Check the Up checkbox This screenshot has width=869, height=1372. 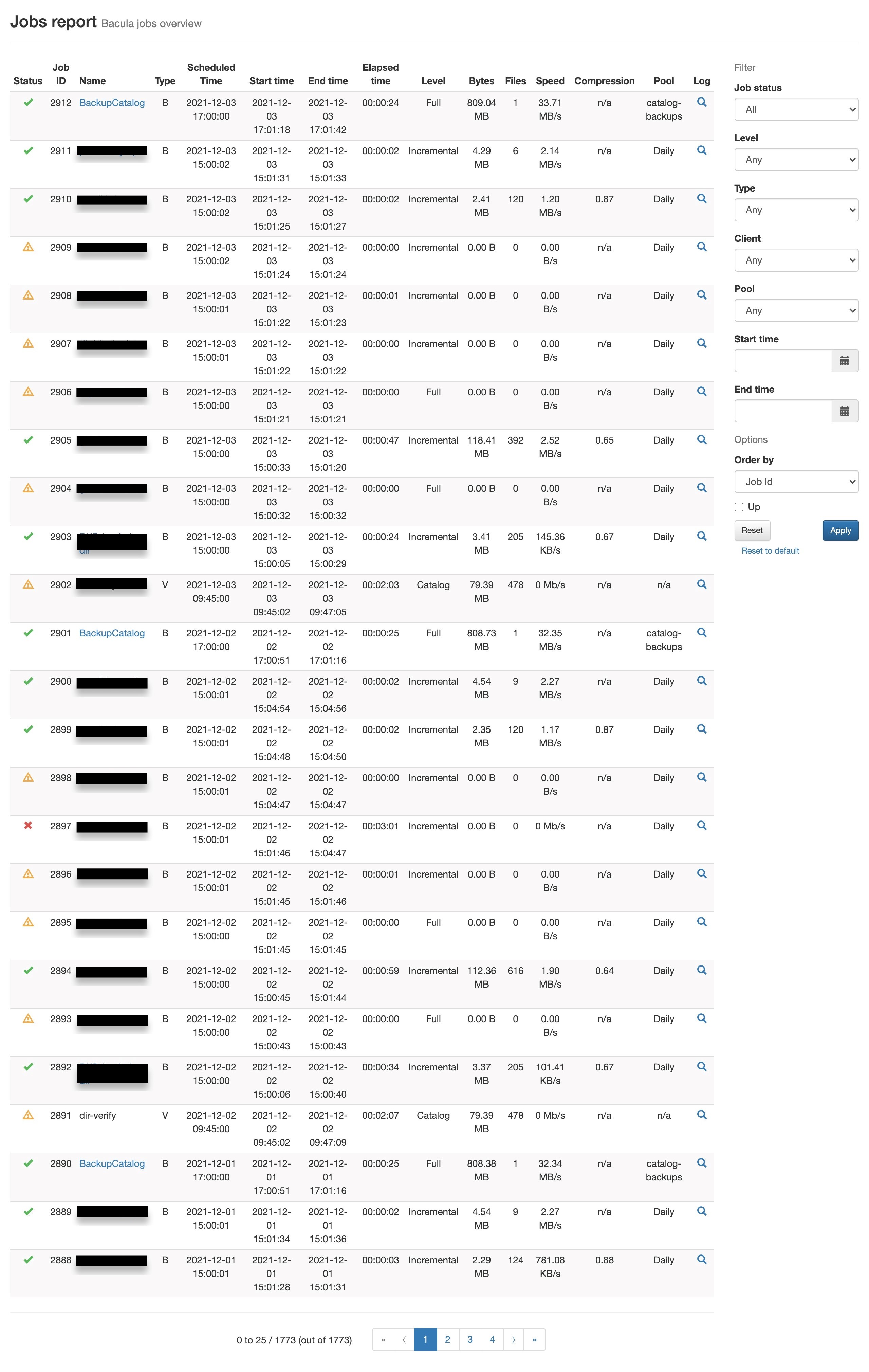point(739,507)
